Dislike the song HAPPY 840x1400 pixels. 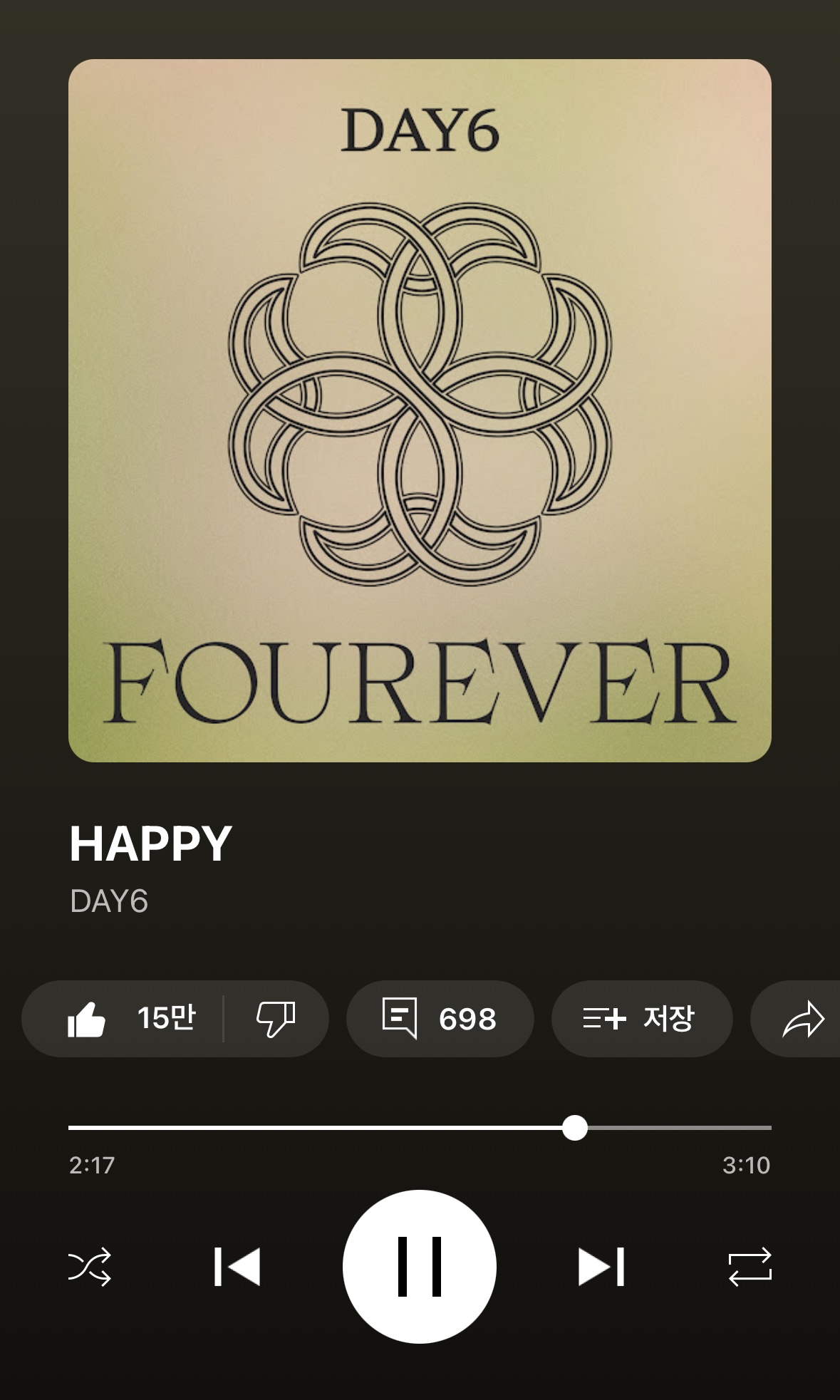coord(276,1018)
